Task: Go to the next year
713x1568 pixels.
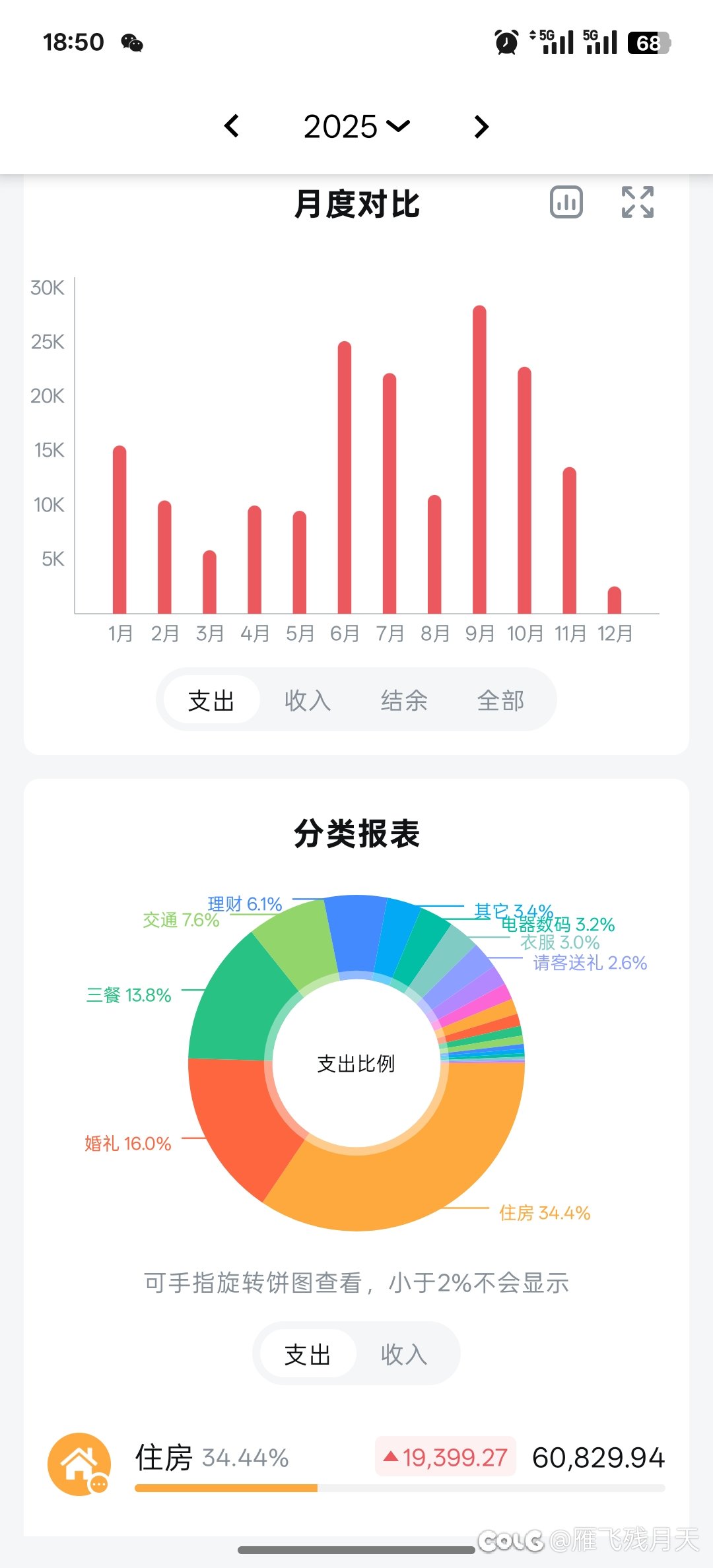Action: [481, 126]
